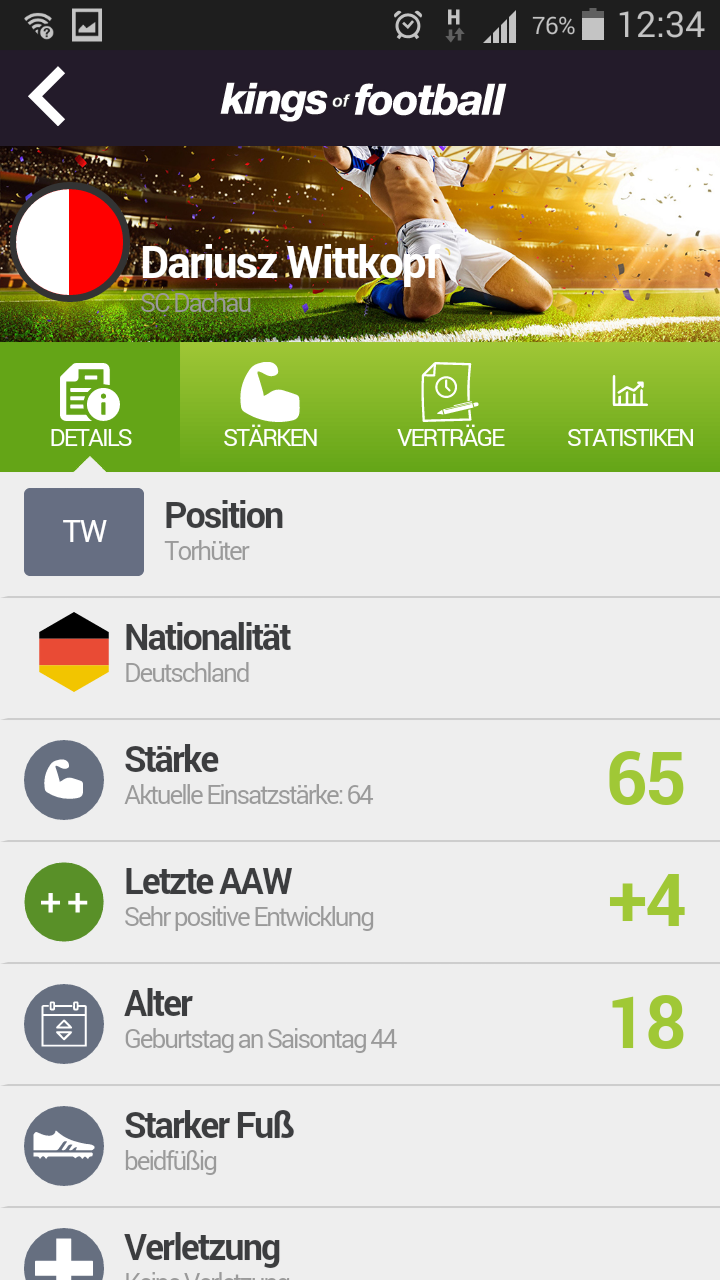The height and width of the screenshot is (1280, 720).
Task: Open the Verträge tab
Action: pos(450,407)
